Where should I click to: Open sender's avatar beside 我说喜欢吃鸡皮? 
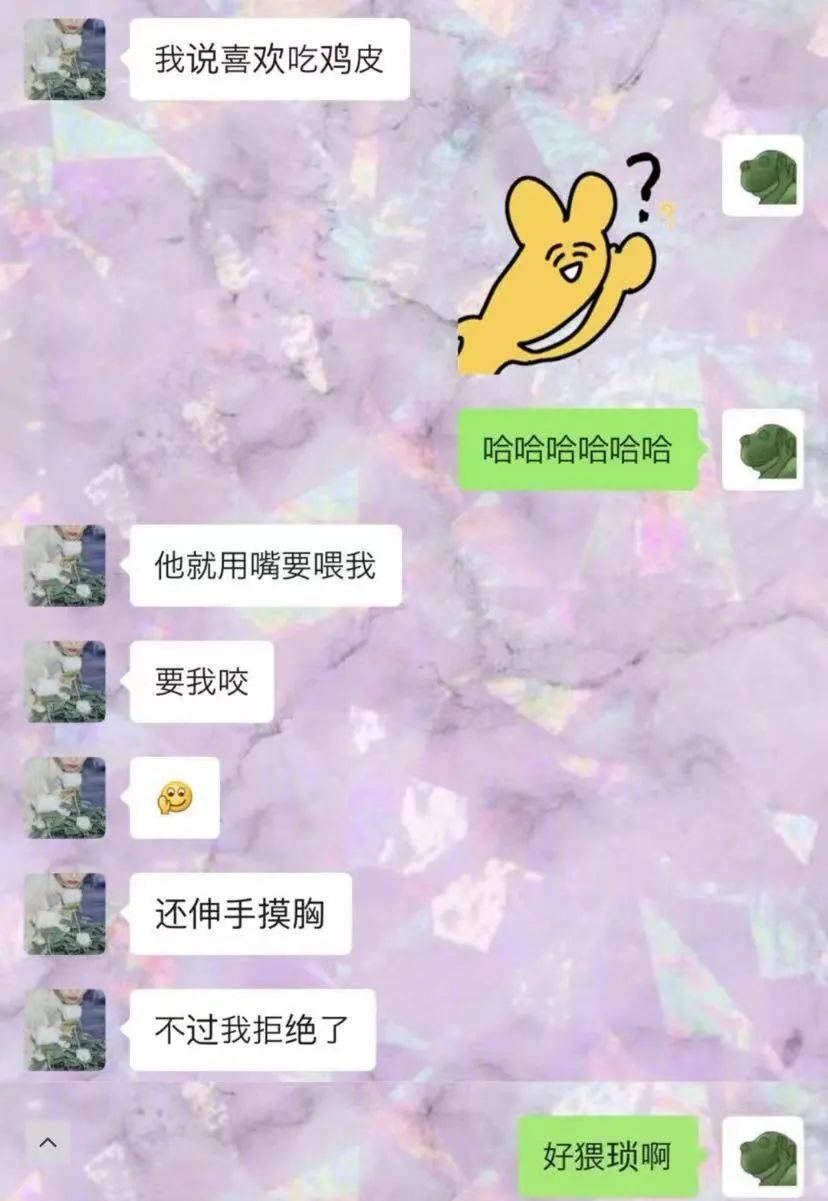[x=65, y=59]
